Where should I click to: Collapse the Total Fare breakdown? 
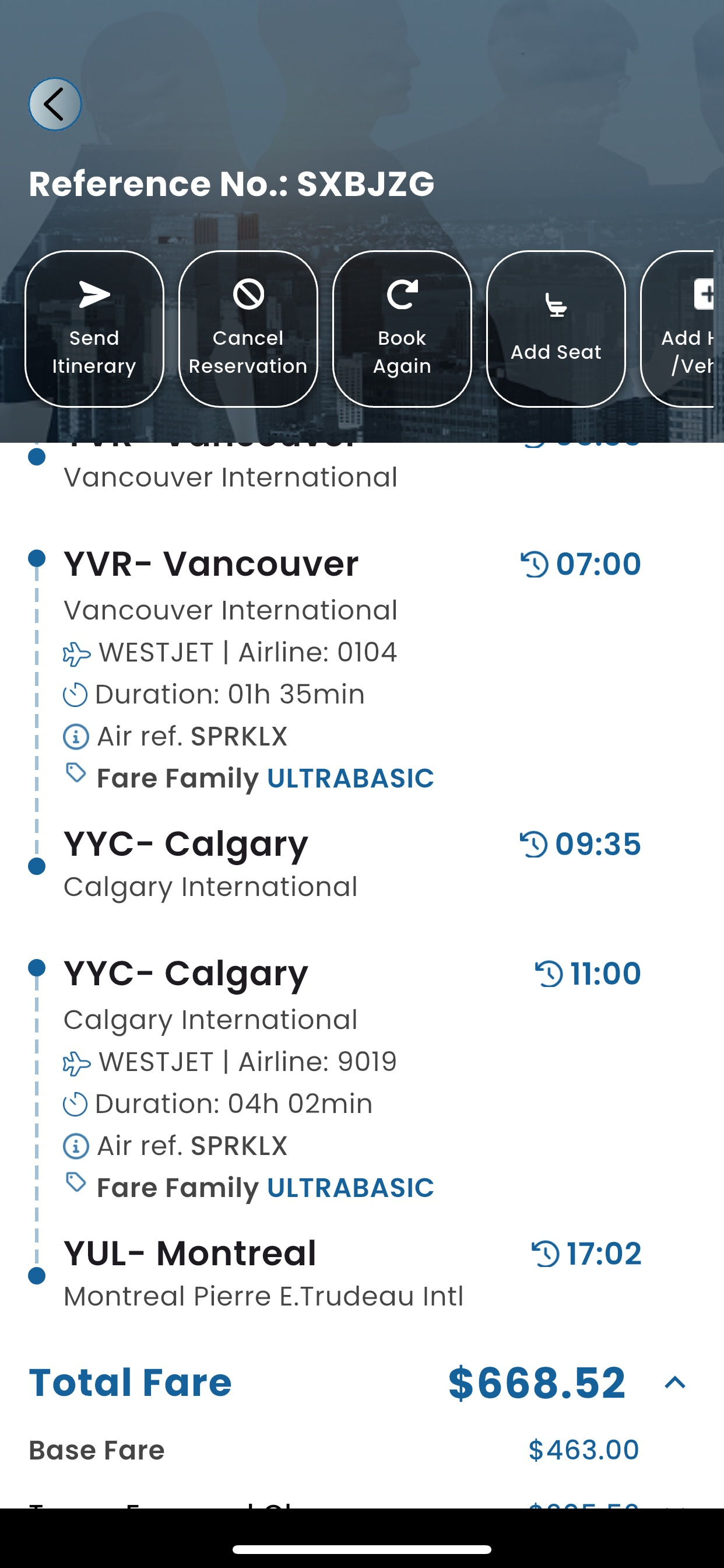tap(676, 1383)
